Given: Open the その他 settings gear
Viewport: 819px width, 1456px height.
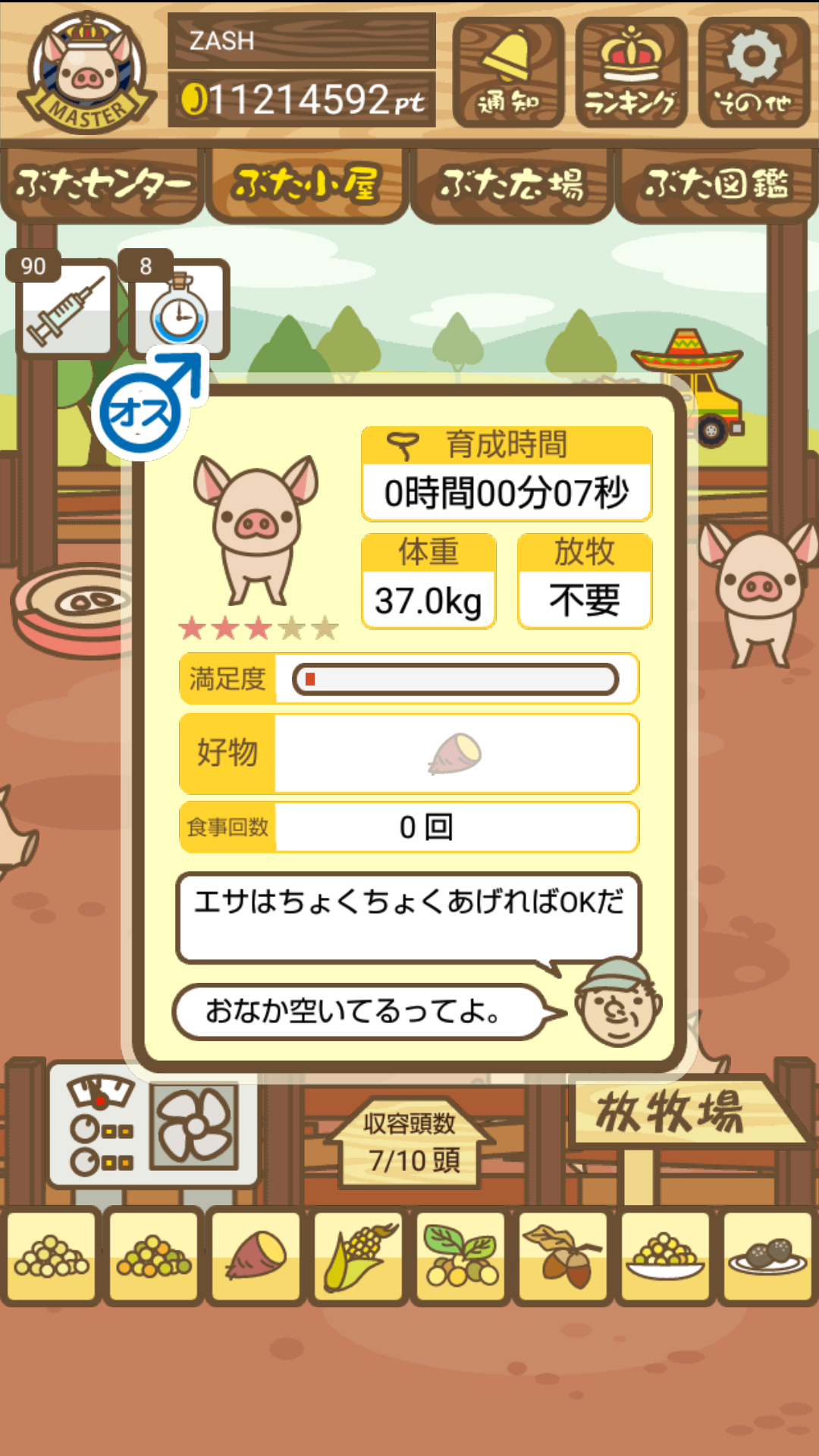Looking at the screenshot, I should pos(754,73).
